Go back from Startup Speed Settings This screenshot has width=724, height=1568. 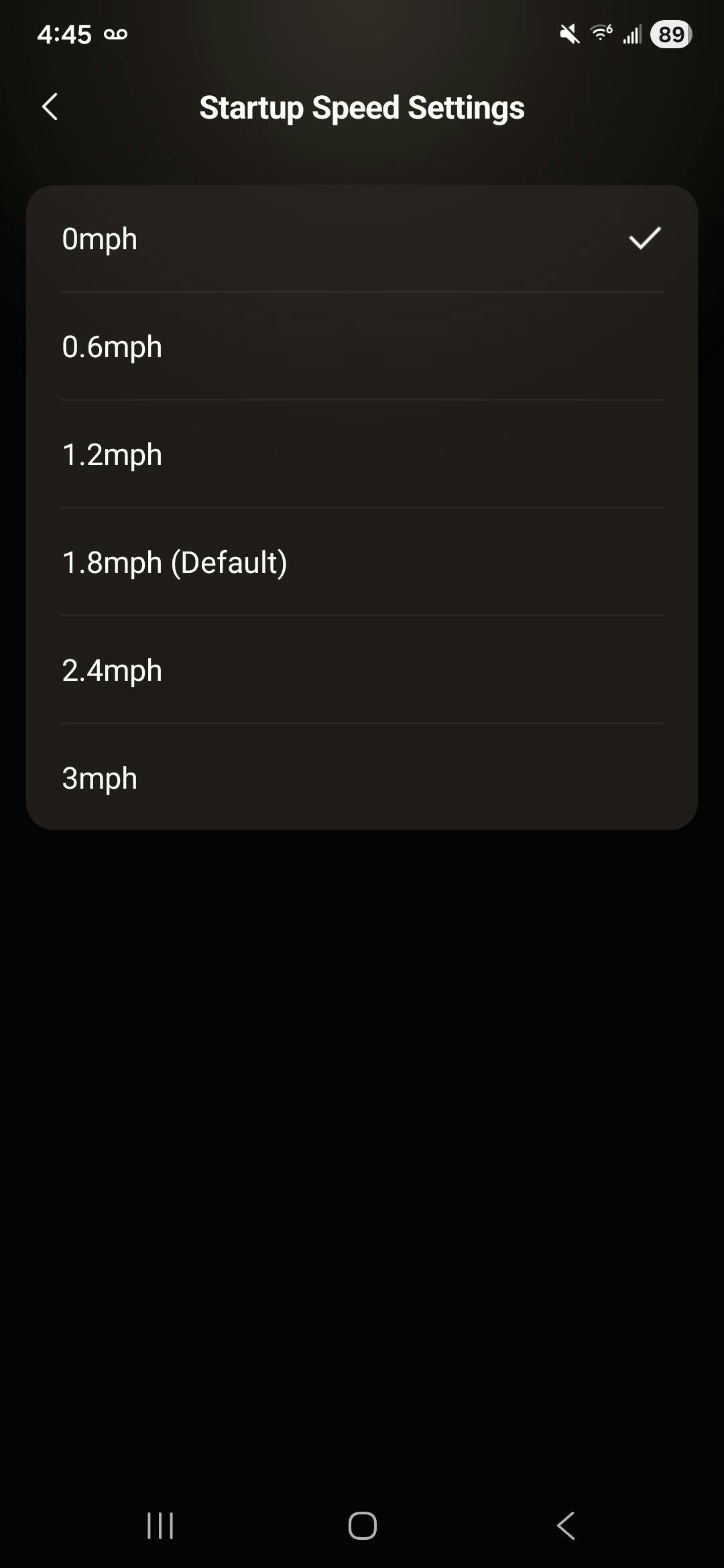click(x=50, y=107)
